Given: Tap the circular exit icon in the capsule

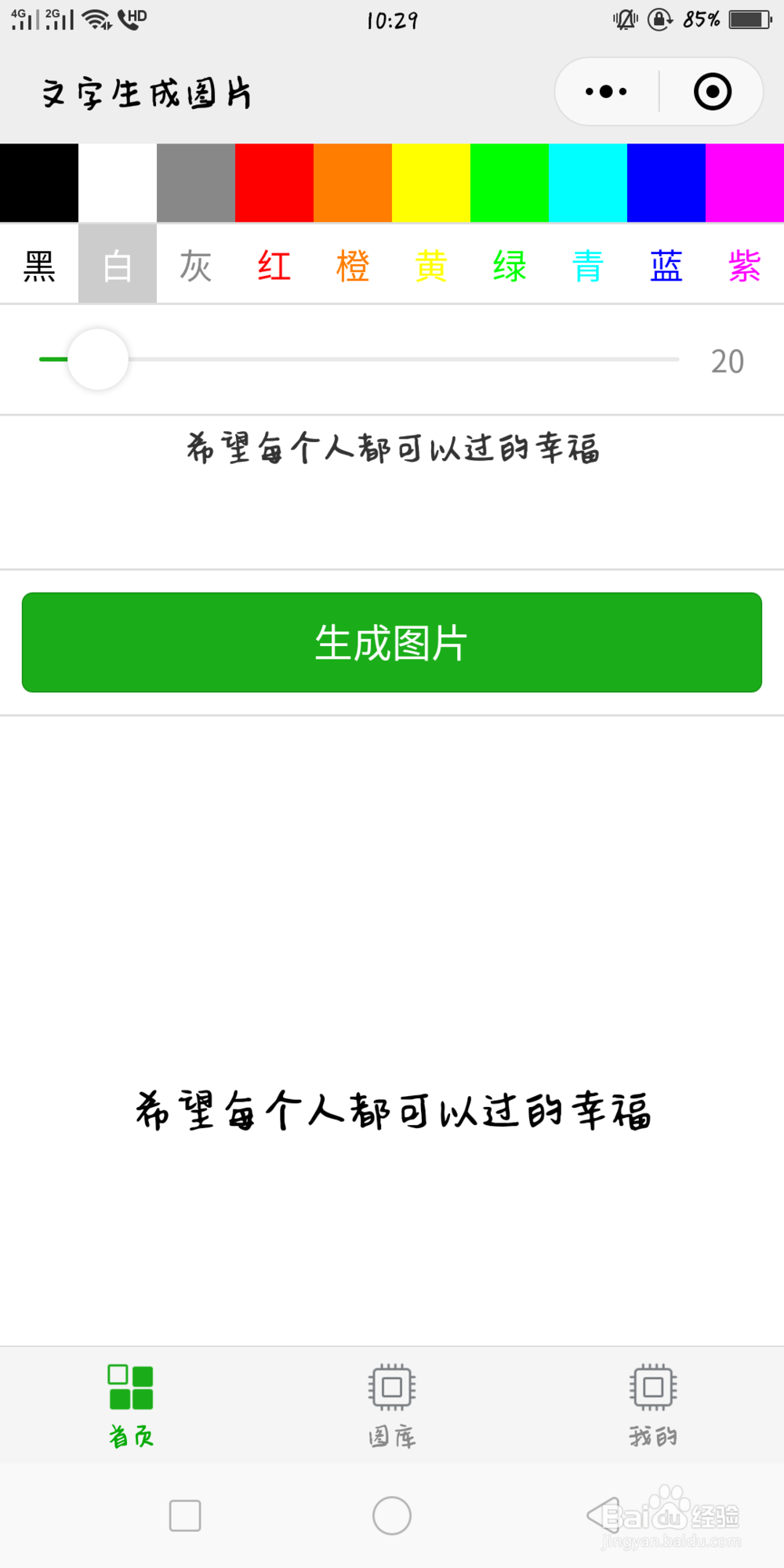Looking at the screenshot, I should pyautogui.click(x=712, y=92).
